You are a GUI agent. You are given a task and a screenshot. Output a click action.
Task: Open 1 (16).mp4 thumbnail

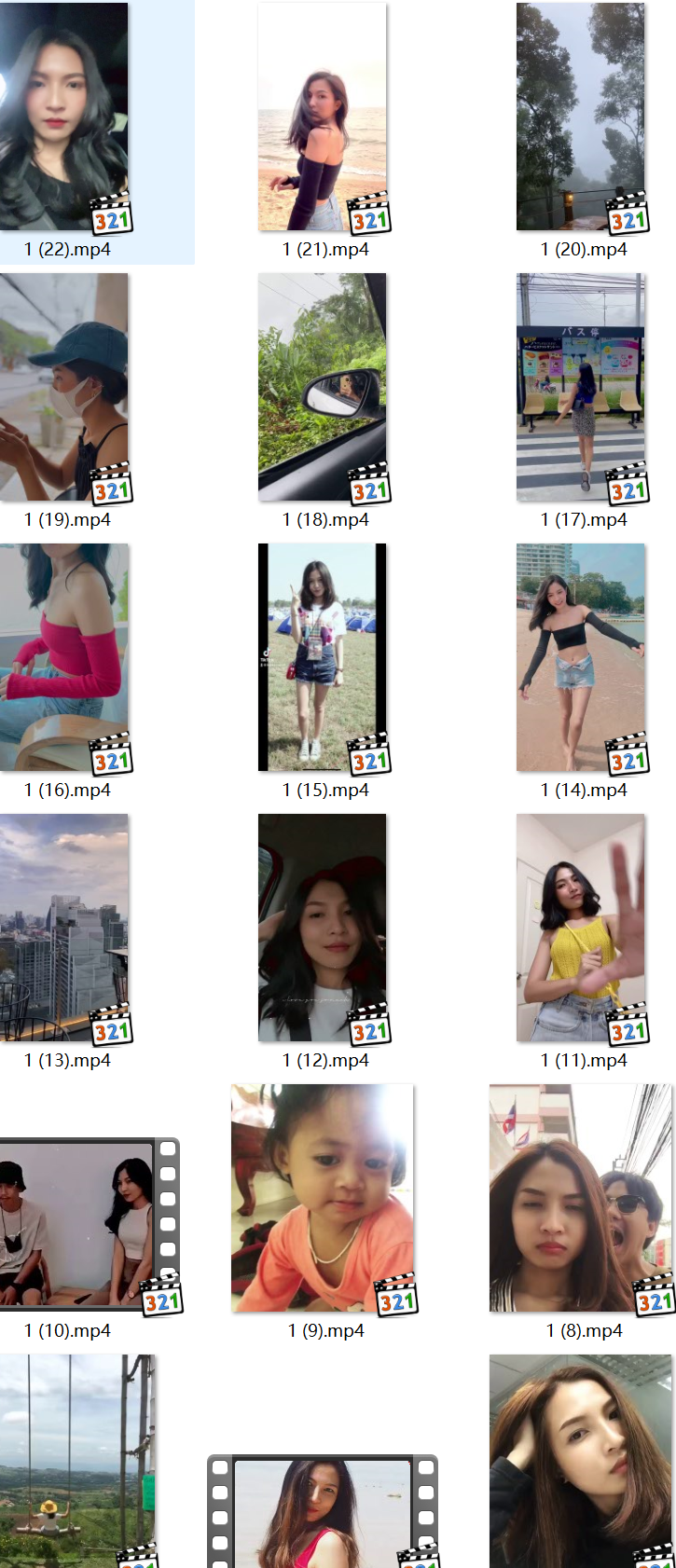tap(63, 657)
